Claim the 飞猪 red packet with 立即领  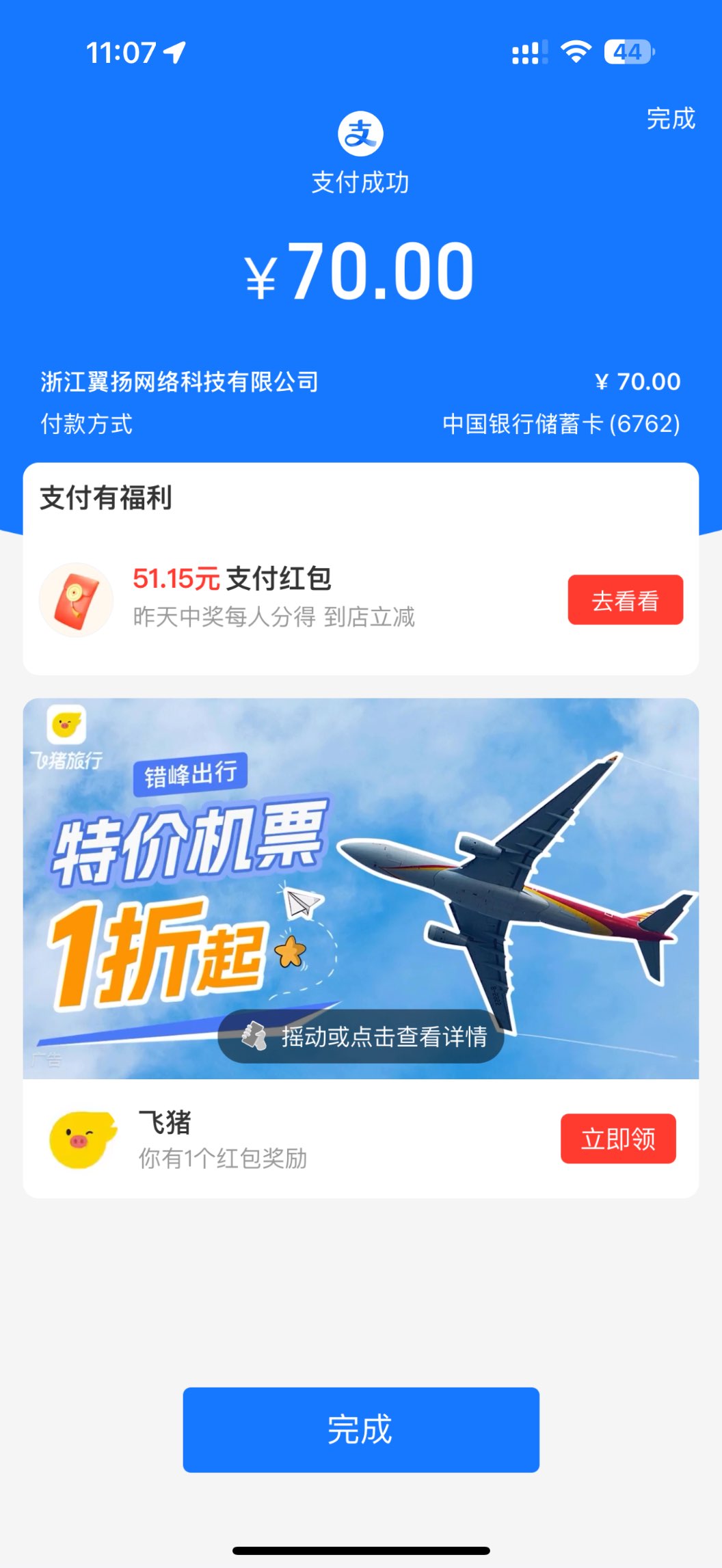point(618,1139)
